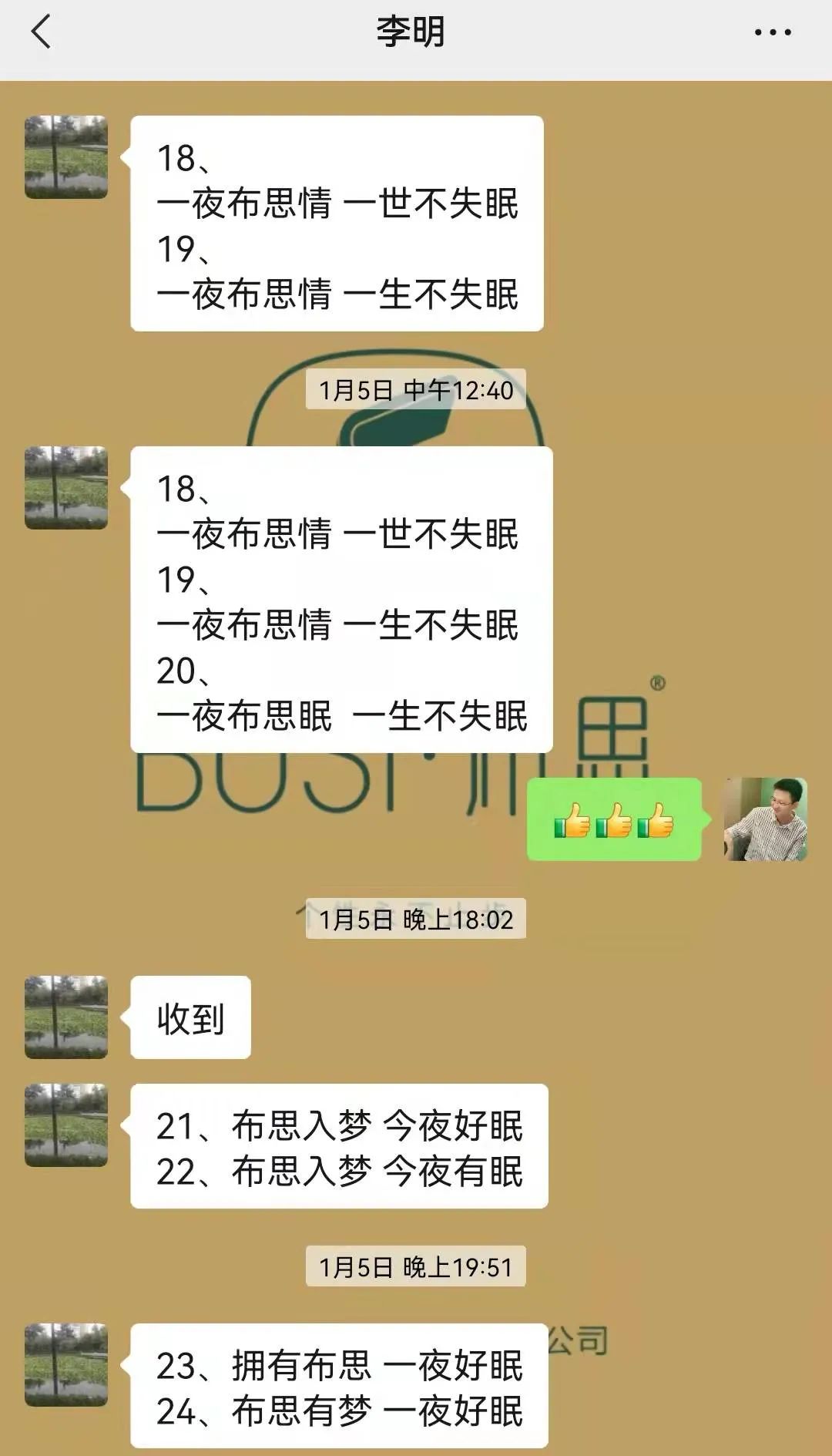Image resolution: width=832 pixels, height=1456 pixels.
Task: Open the chat's three-dot overflow menu
Action: (772, 32)
